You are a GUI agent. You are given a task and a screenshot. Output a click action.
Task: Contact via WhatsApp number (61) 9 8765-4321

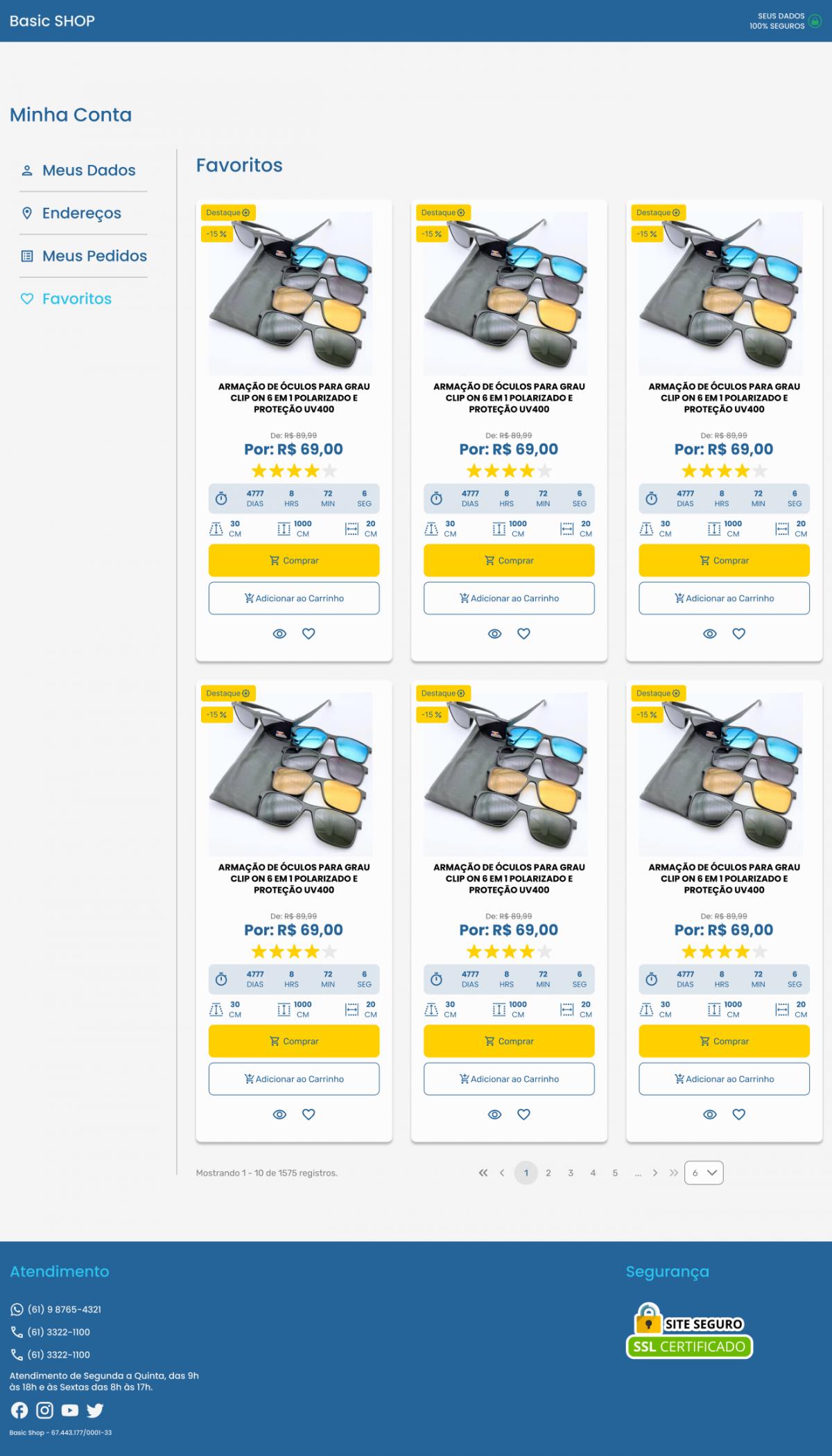click(64, 1309)
